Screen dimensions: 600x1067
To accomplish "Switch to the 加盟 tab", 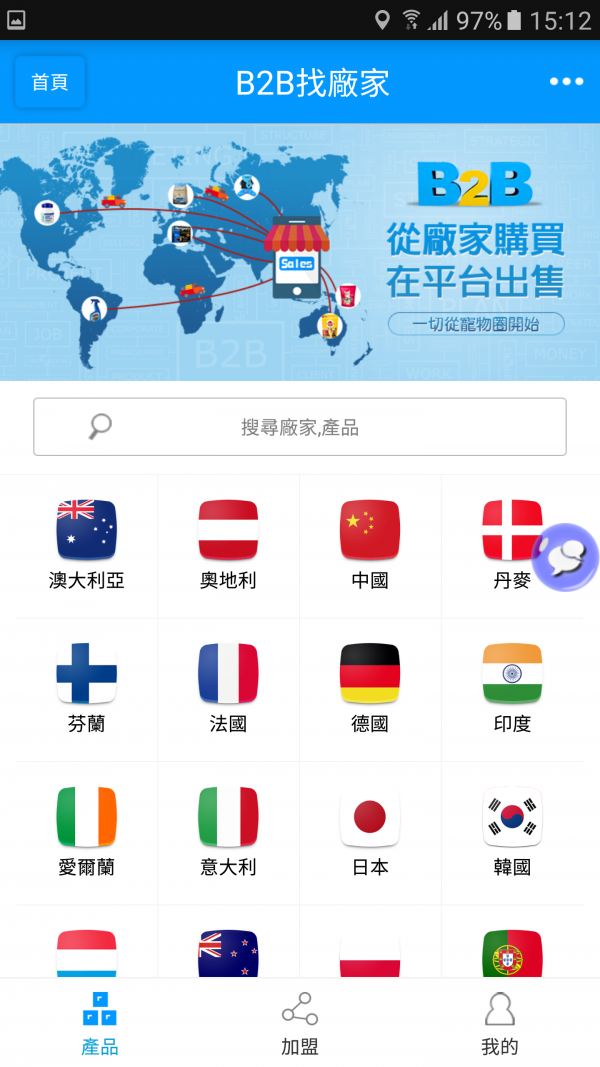I will point(300,1022).
